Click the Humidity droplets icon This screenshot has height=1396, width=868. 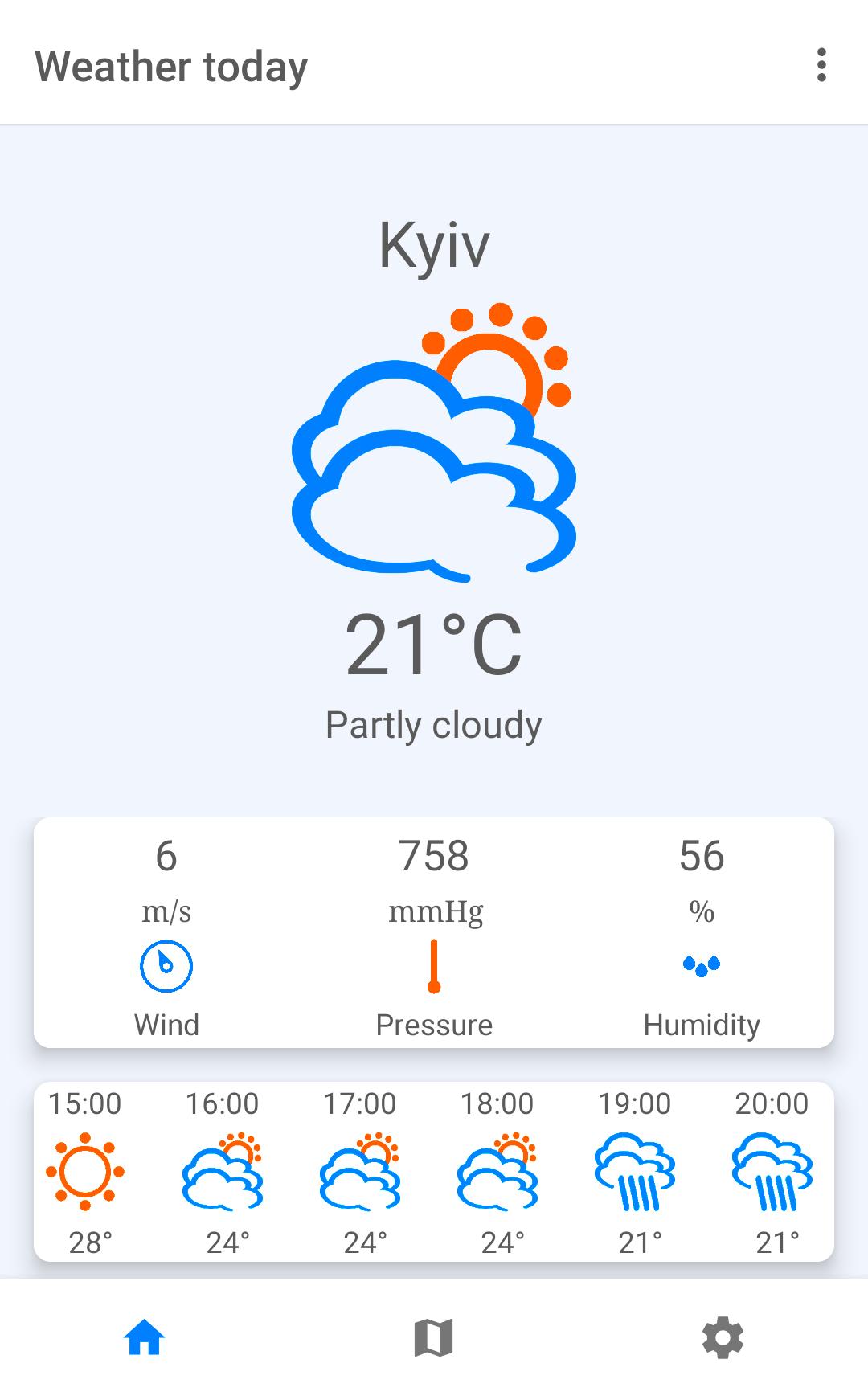(x=702, y=966)
